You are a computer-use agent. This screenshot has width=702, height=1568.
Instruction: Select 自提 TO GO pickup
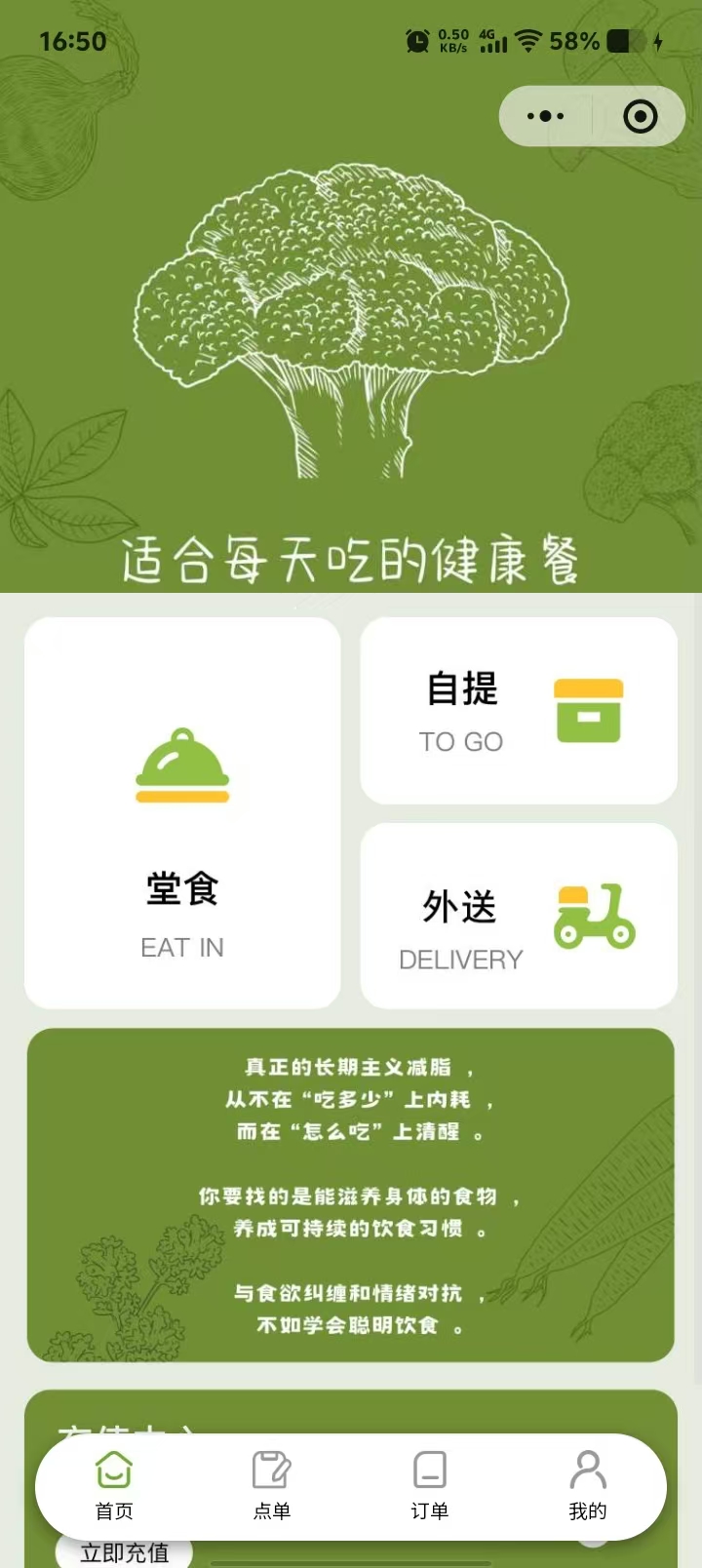click(519, 711)
